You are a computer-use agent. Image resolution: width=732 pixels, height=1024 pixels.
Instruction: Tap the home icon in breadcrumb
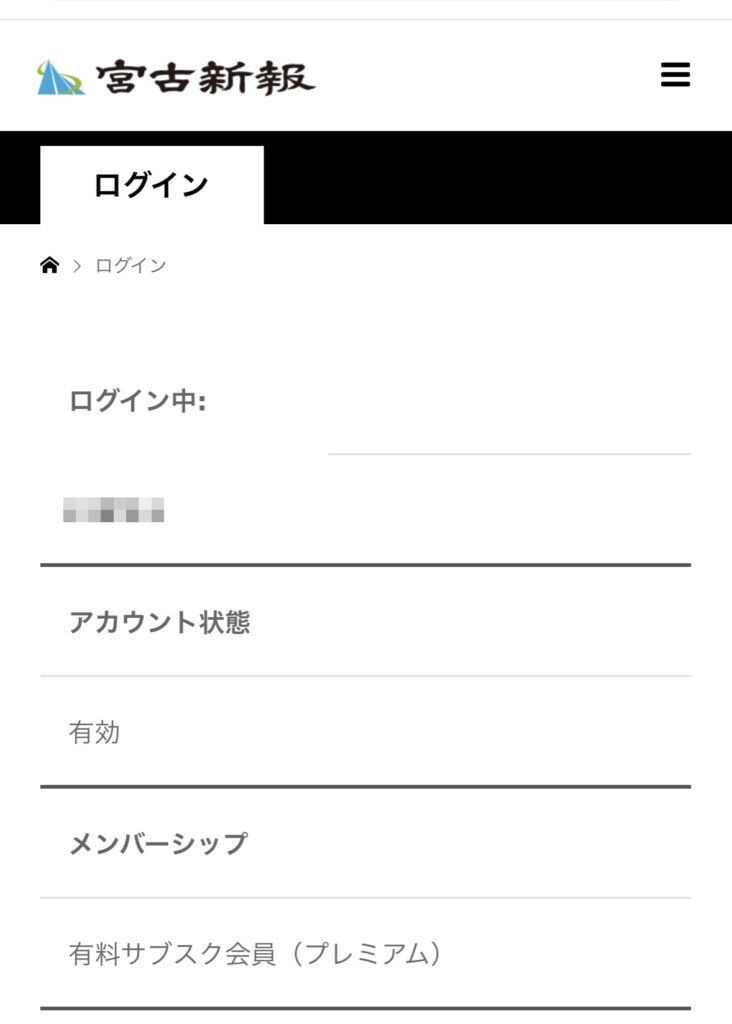[x=49, y=265]
